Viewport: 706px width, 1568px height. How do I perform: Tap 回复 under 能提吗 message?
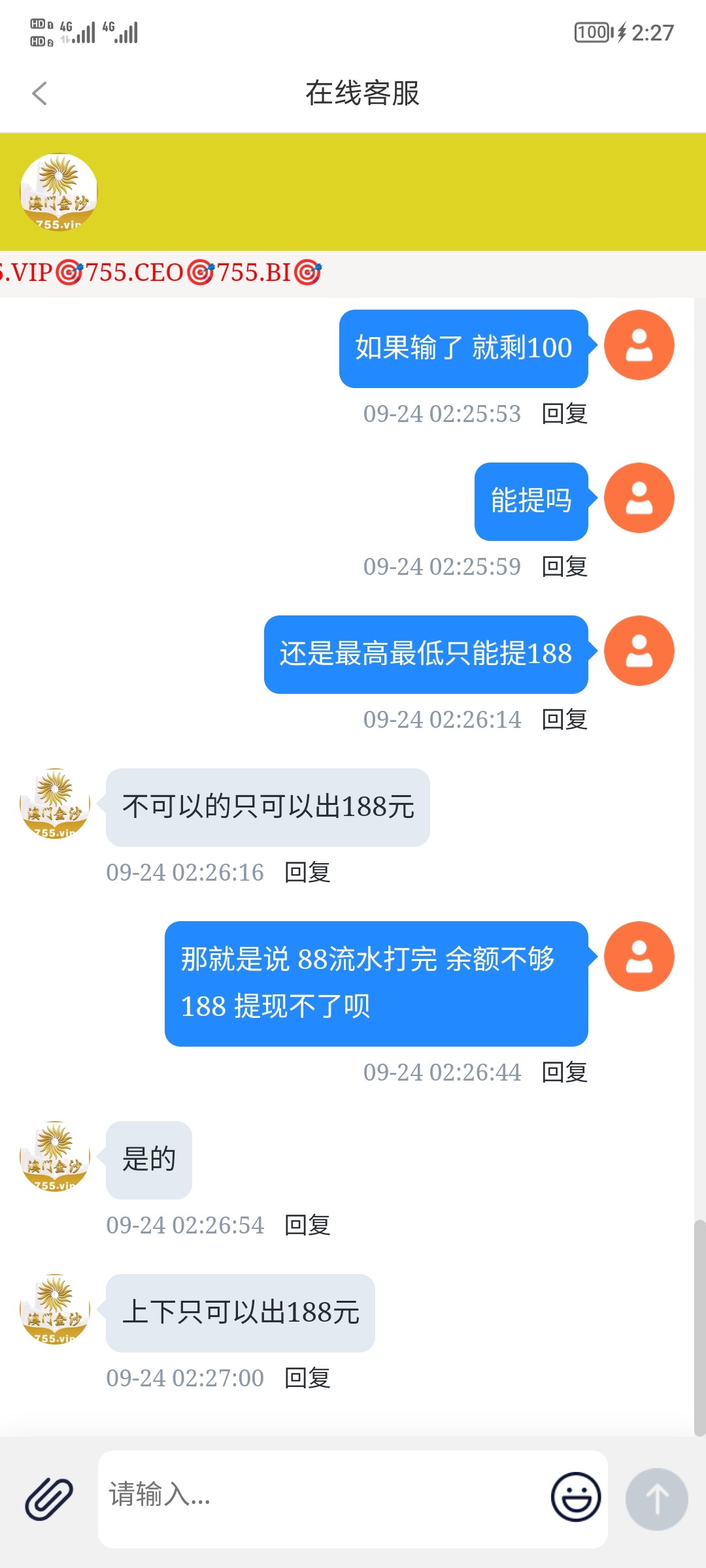point(563,567)
